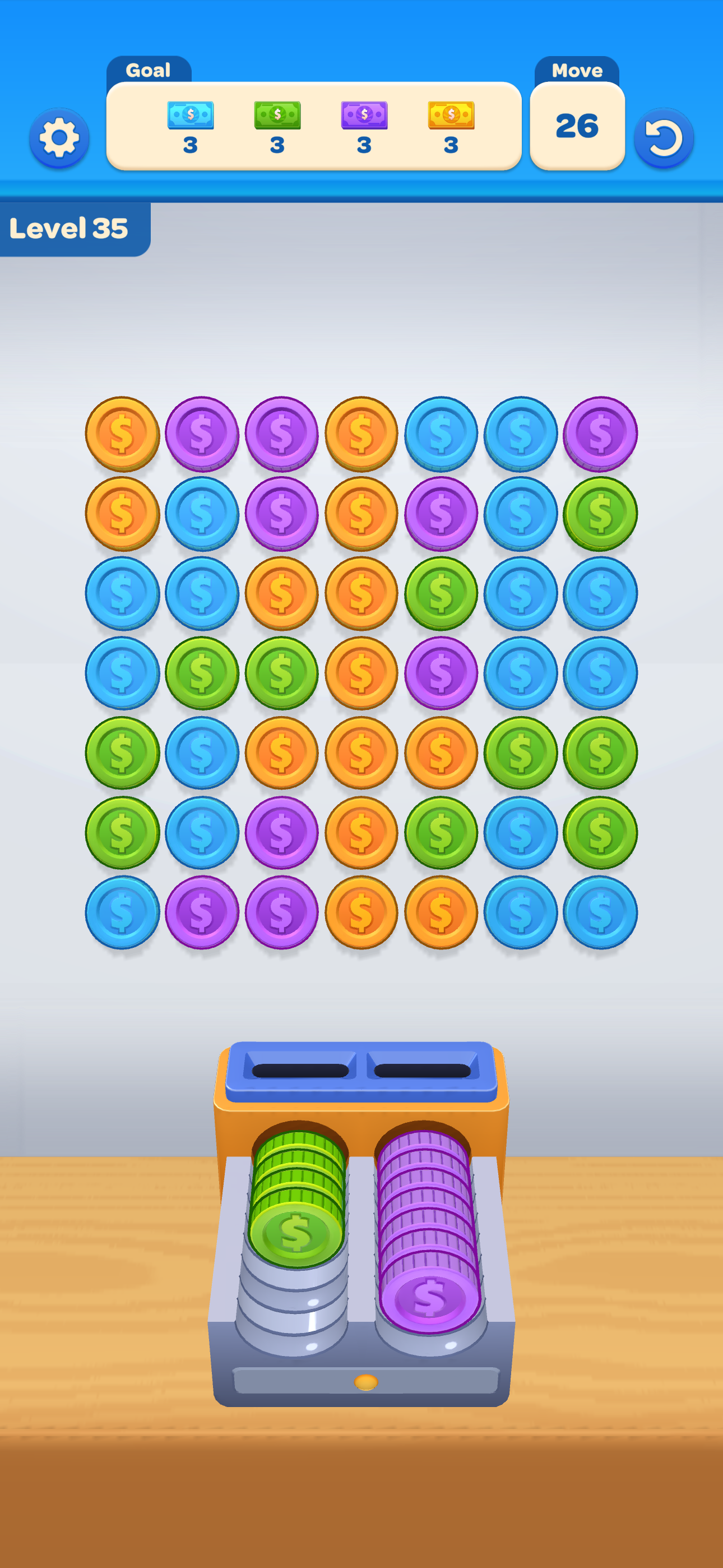Tap the purple coin in the top-right corner
This screenshot has width=723, height=1568.
[x=600, y=433]
